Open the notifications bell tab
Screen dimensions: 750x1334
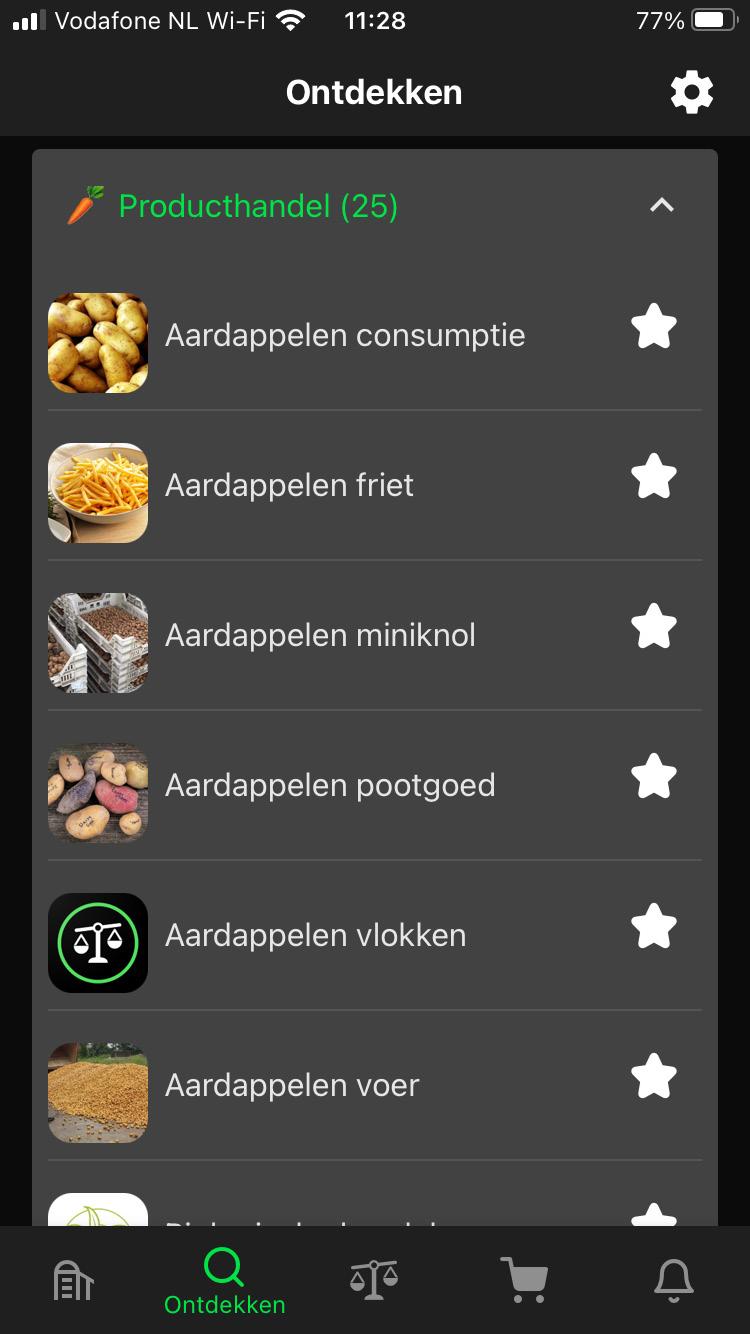tap(674, 1280)
